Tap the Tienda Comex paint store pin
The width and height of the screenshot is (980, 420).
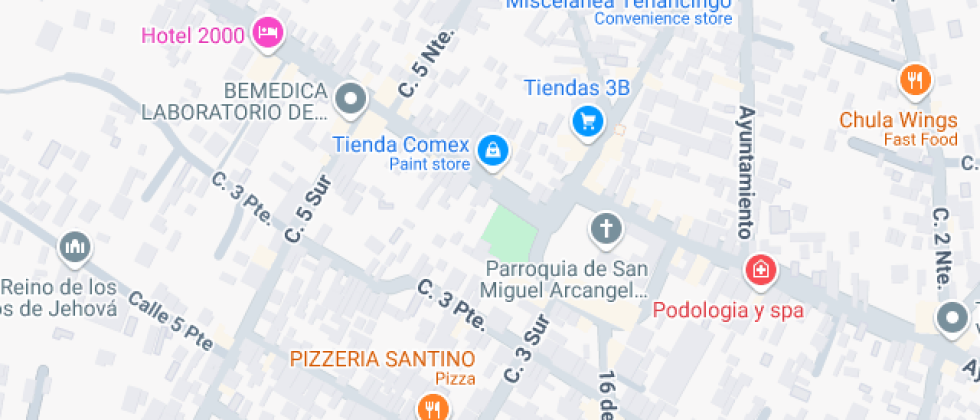click(x=492, y=151)
